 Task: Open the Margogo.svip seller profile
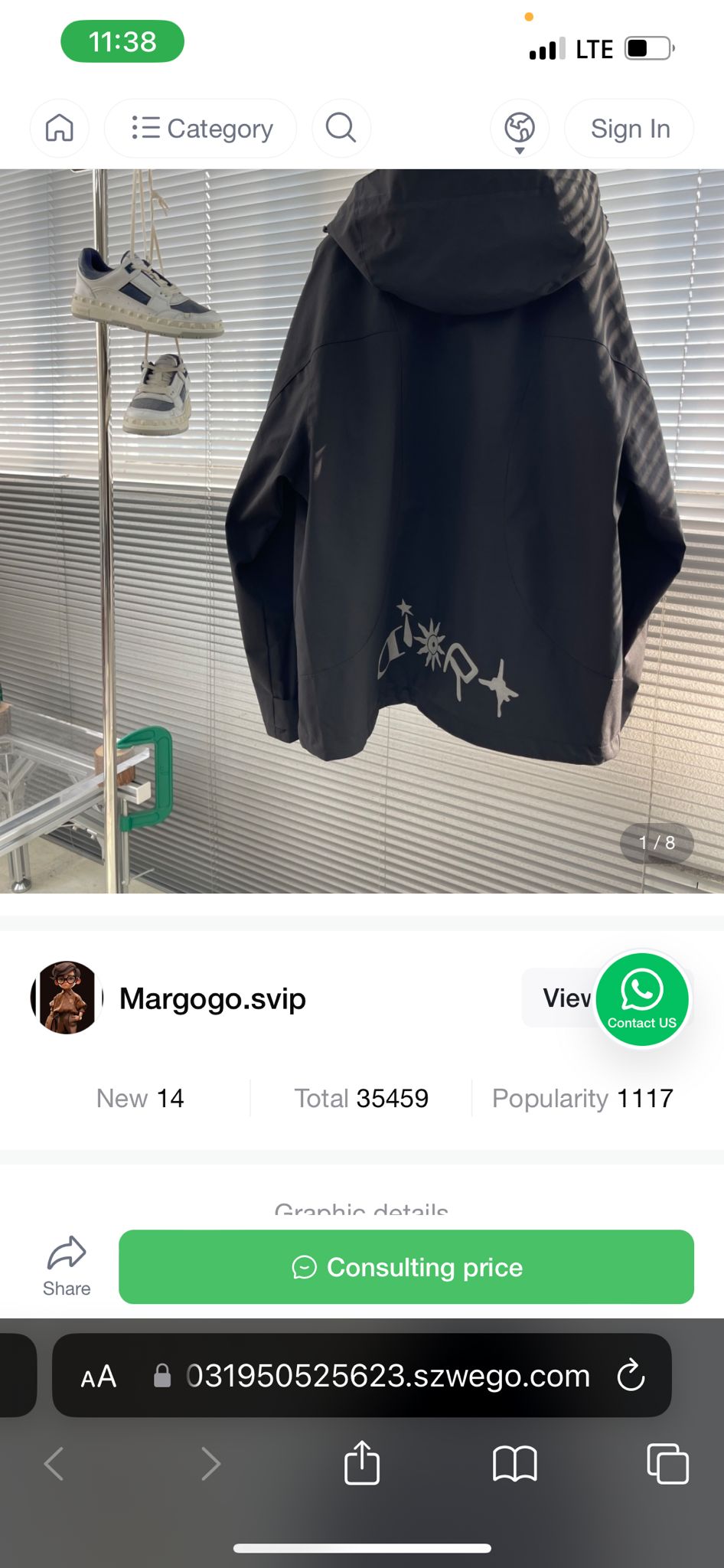click(x=213, y=998)
